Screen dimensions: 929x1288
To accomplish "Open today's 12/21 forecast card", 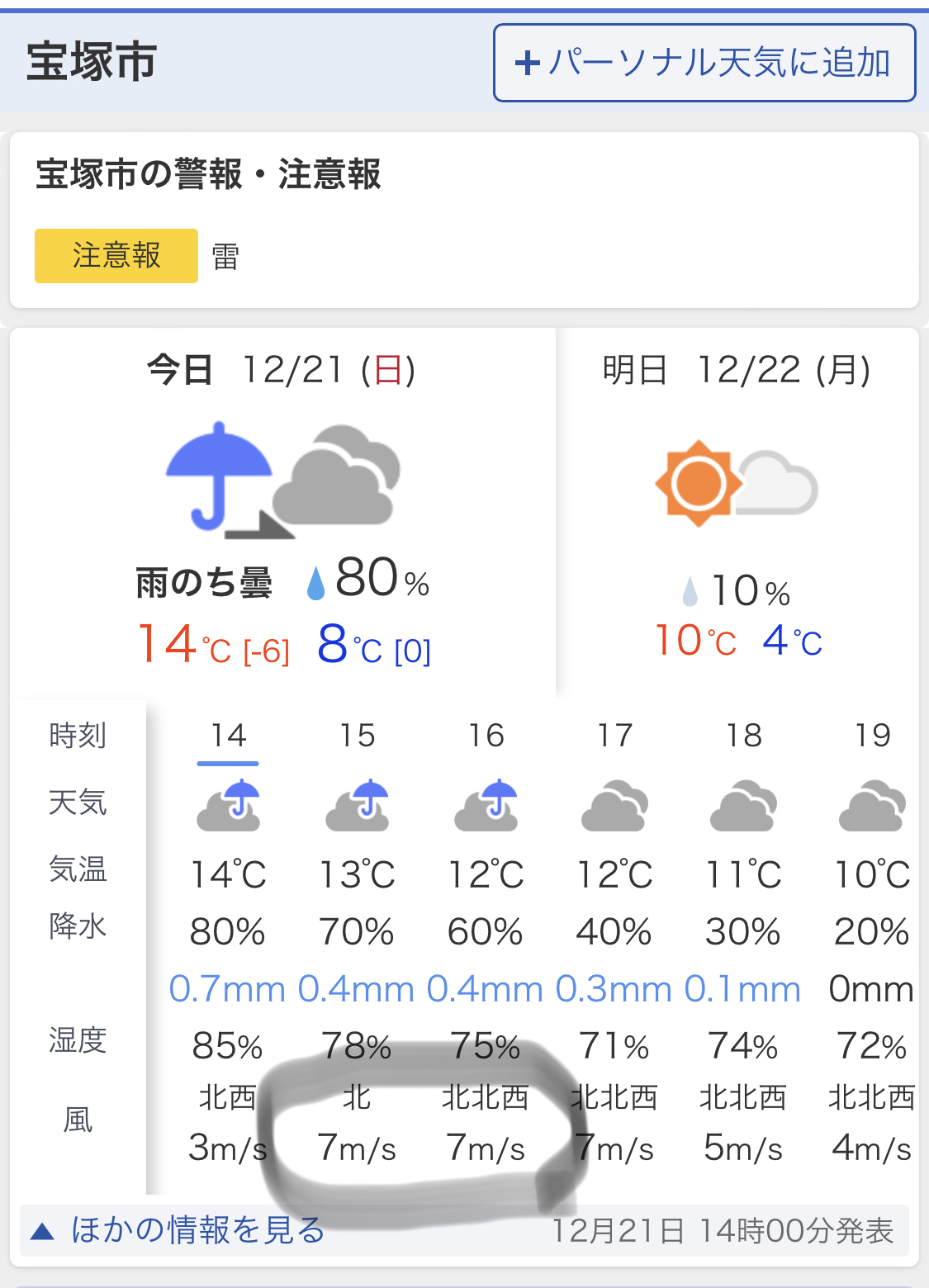I will (282, 512).
